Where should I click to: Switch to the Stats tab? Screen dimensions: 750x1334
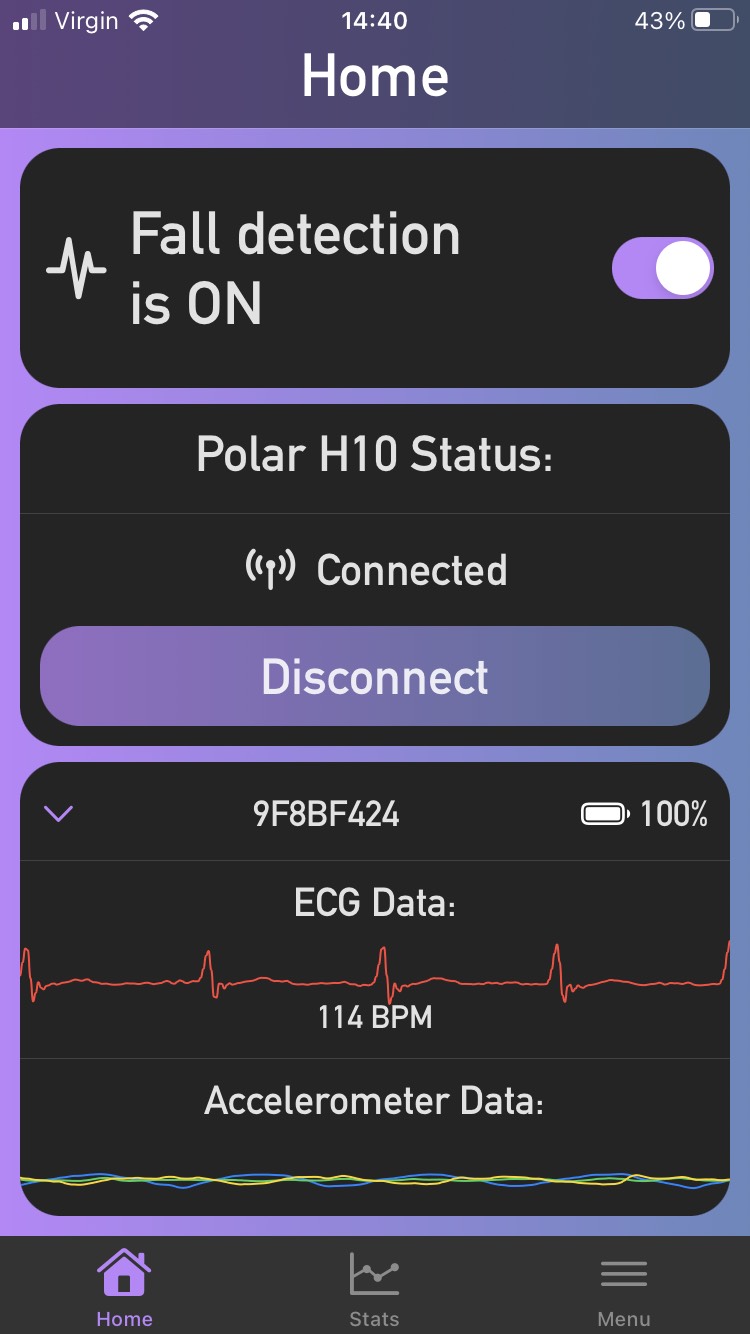click(x=374, y=1287)
